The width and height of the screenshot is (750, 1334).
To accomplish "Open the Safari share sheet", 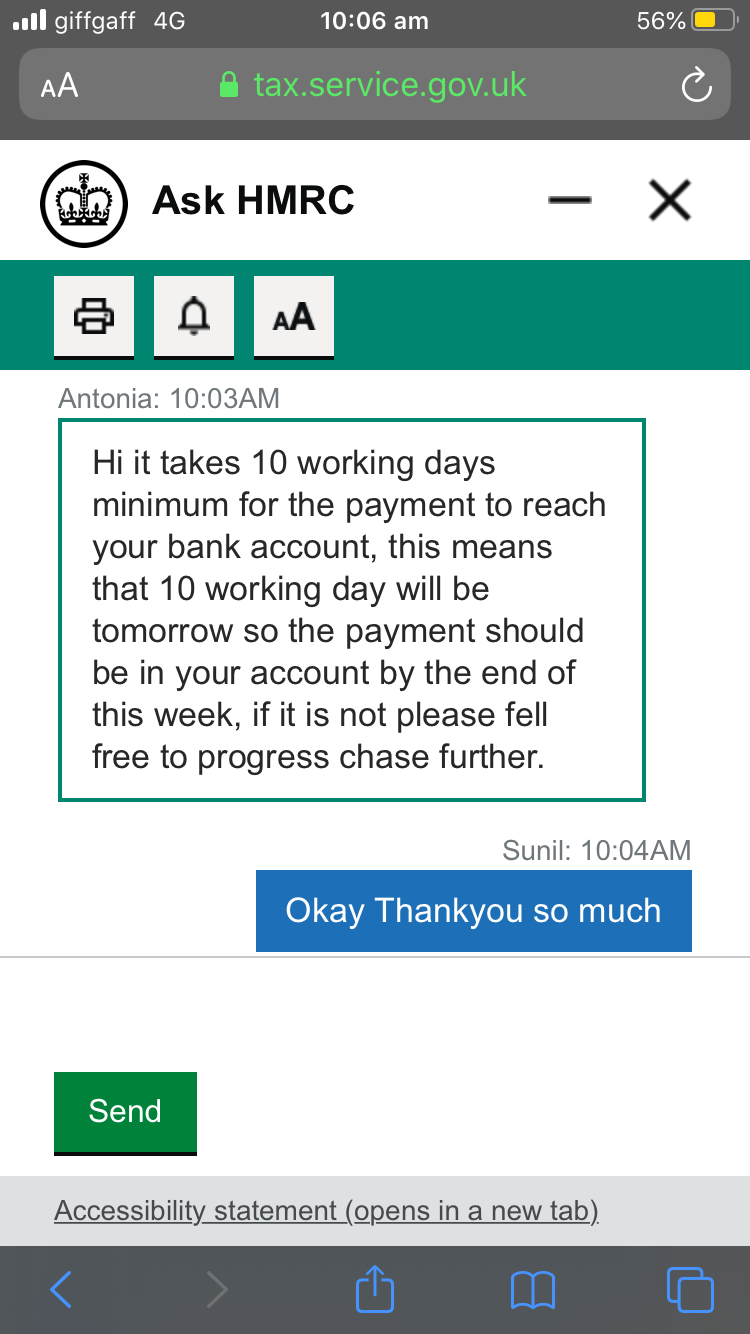I will (375, 1288).
